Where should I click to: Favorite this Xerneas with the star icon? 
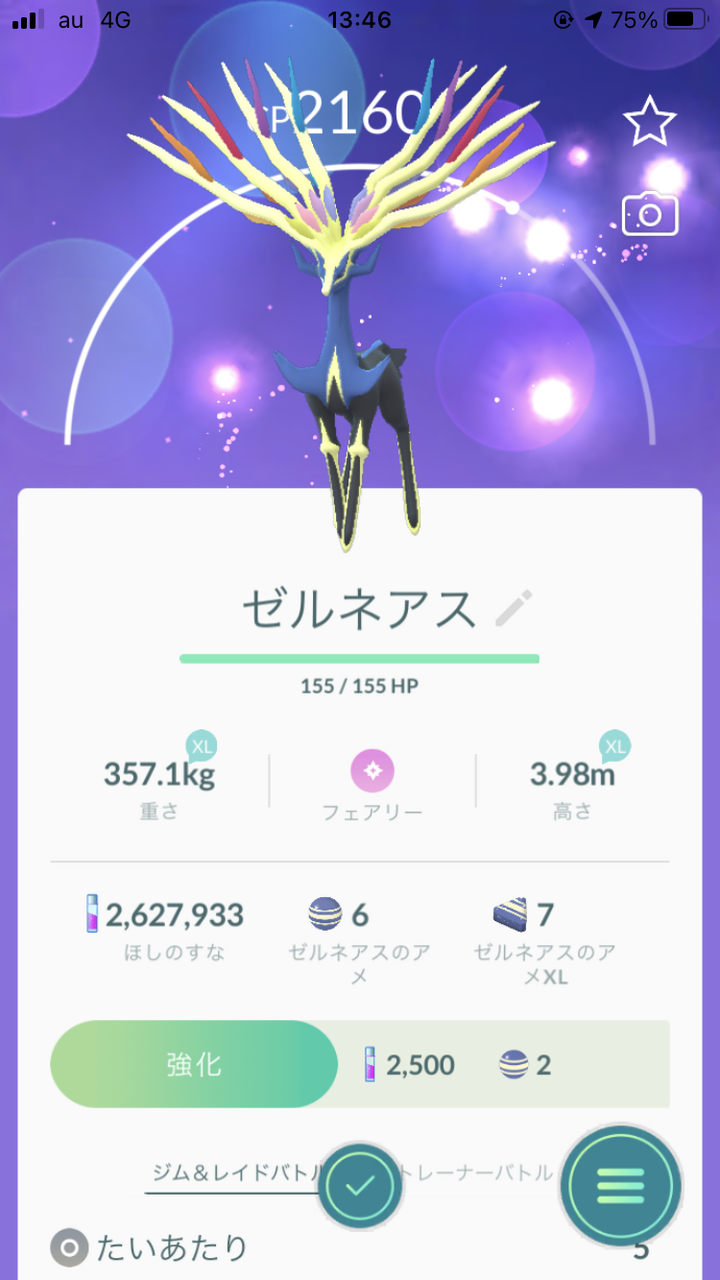click(x=651, y=119)
